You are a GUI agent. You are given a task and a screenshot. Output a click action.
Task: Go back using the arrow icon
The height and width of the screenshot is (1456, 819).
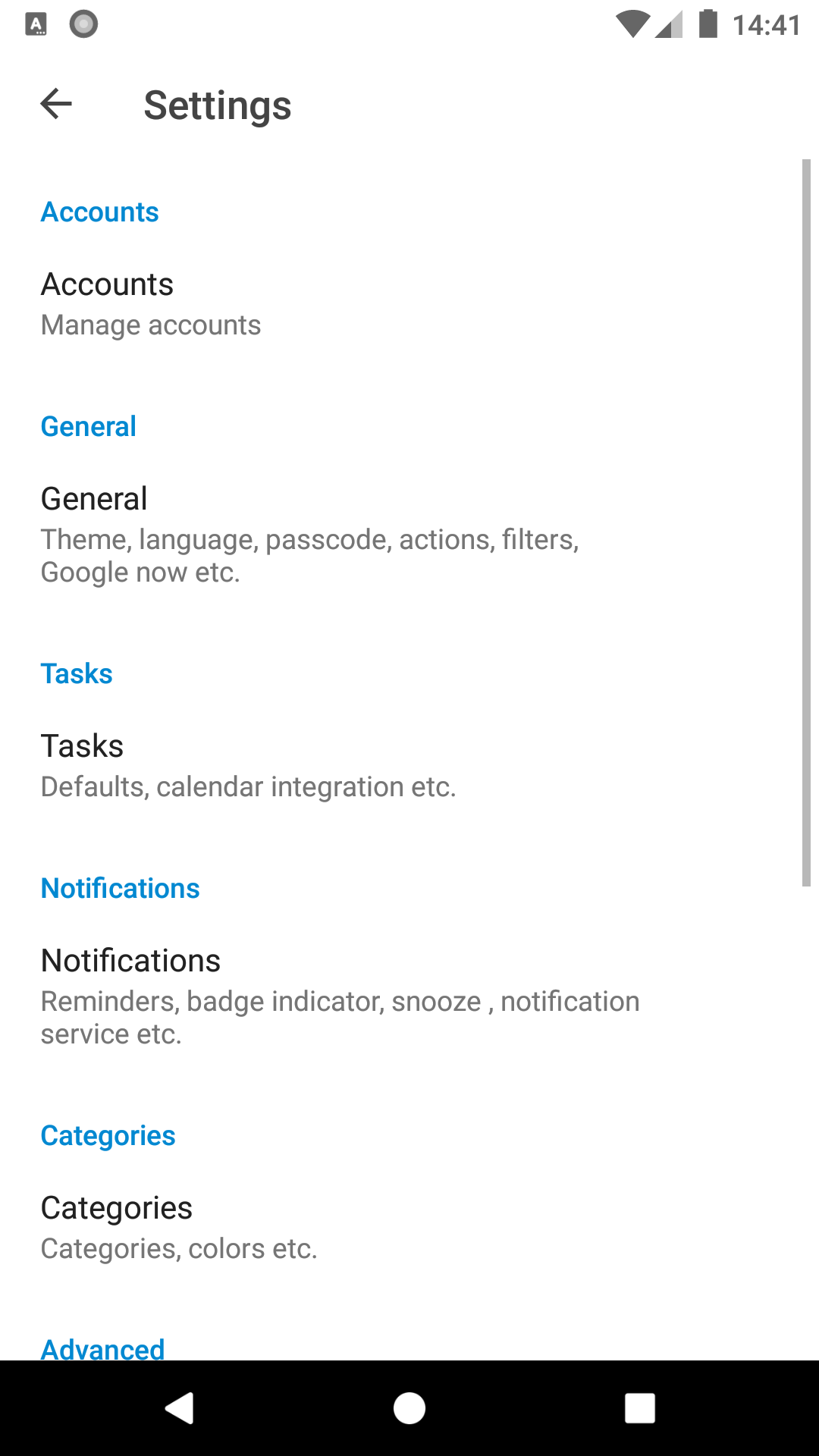(x=56, y=104)
